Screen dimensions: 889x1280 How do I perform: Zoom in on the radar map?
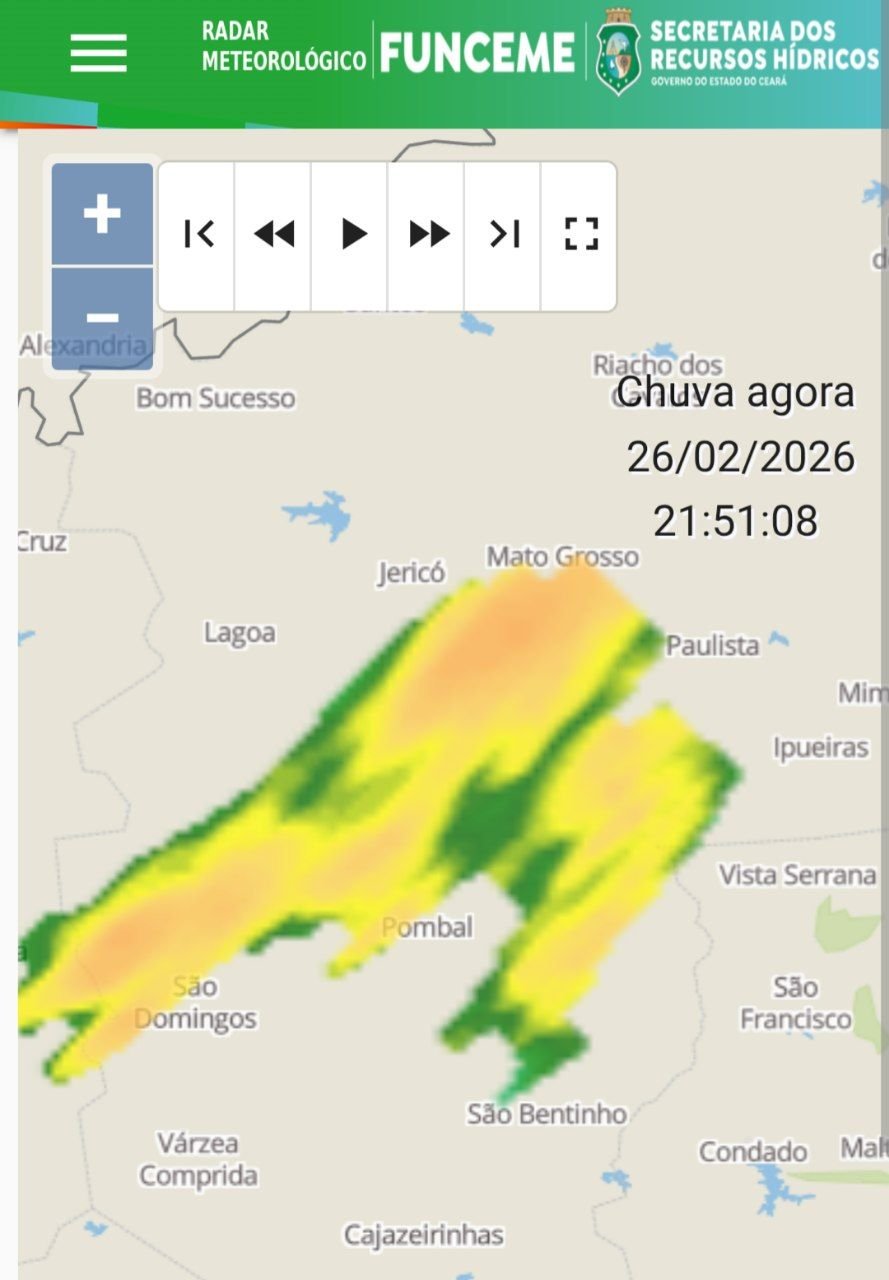coord(102,215)
